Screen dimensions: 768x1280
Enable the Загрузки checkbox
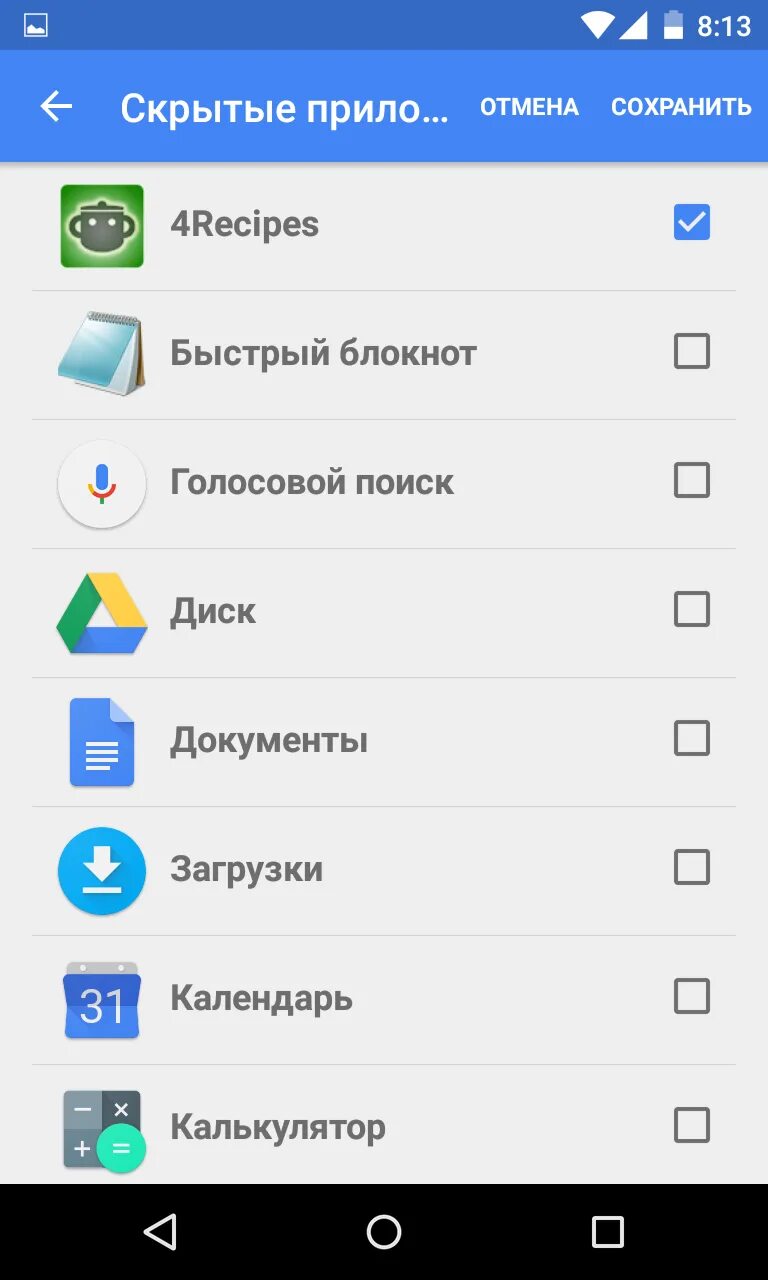pos(692,868)
